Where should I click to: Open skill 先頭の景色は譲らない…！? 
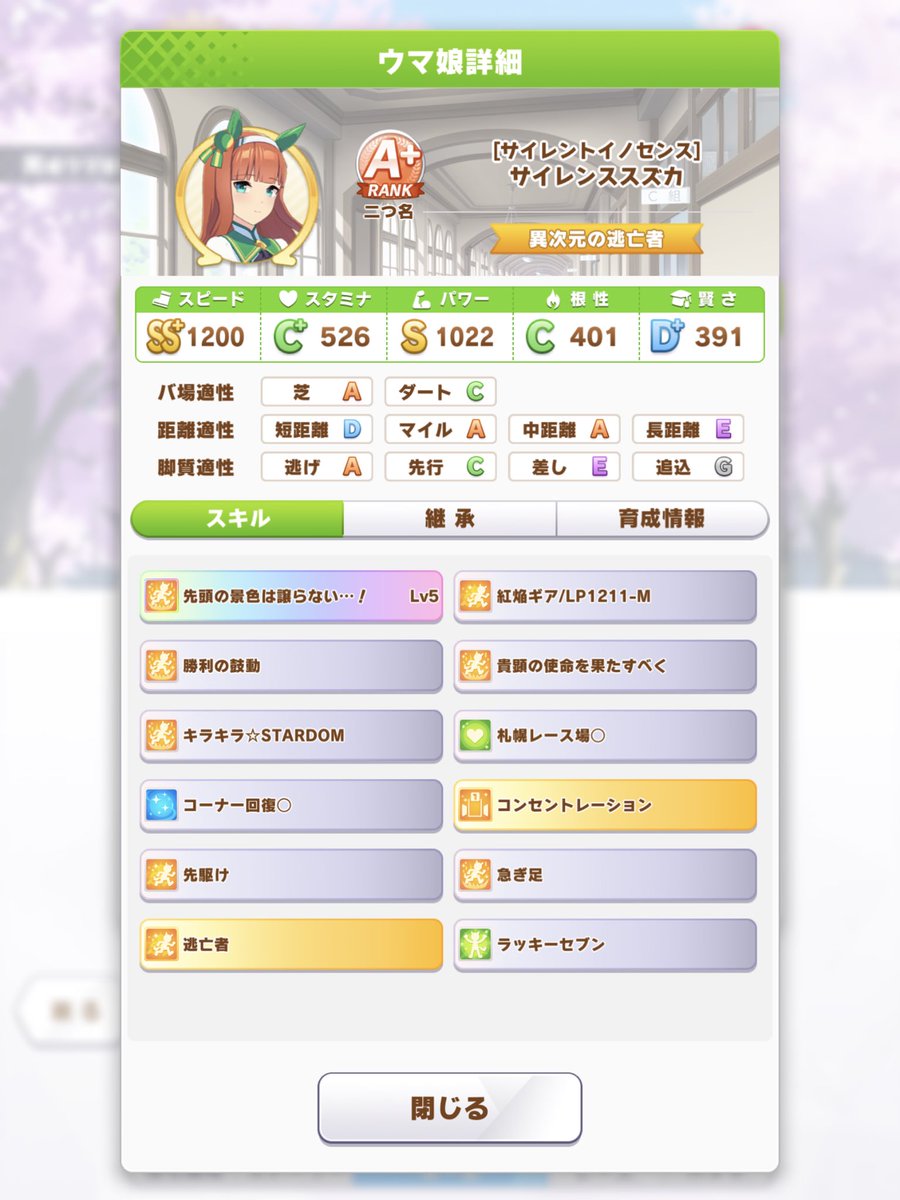[x=291, y=596]
